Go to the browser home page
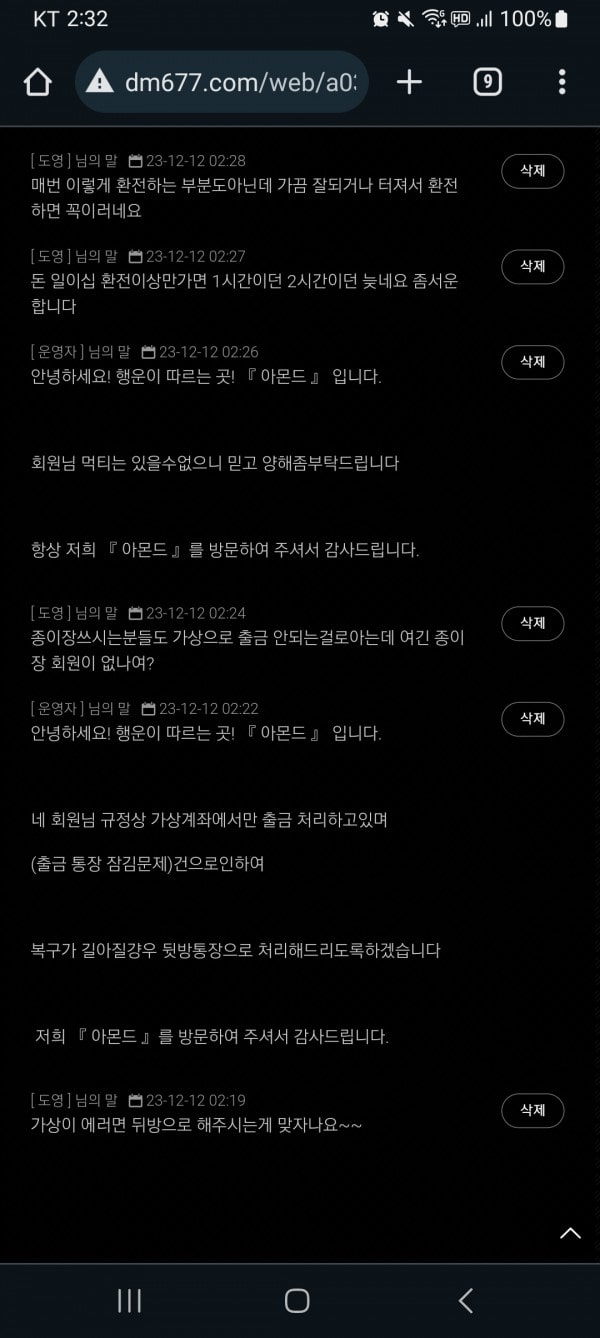600x1338 pixels. 37,82
